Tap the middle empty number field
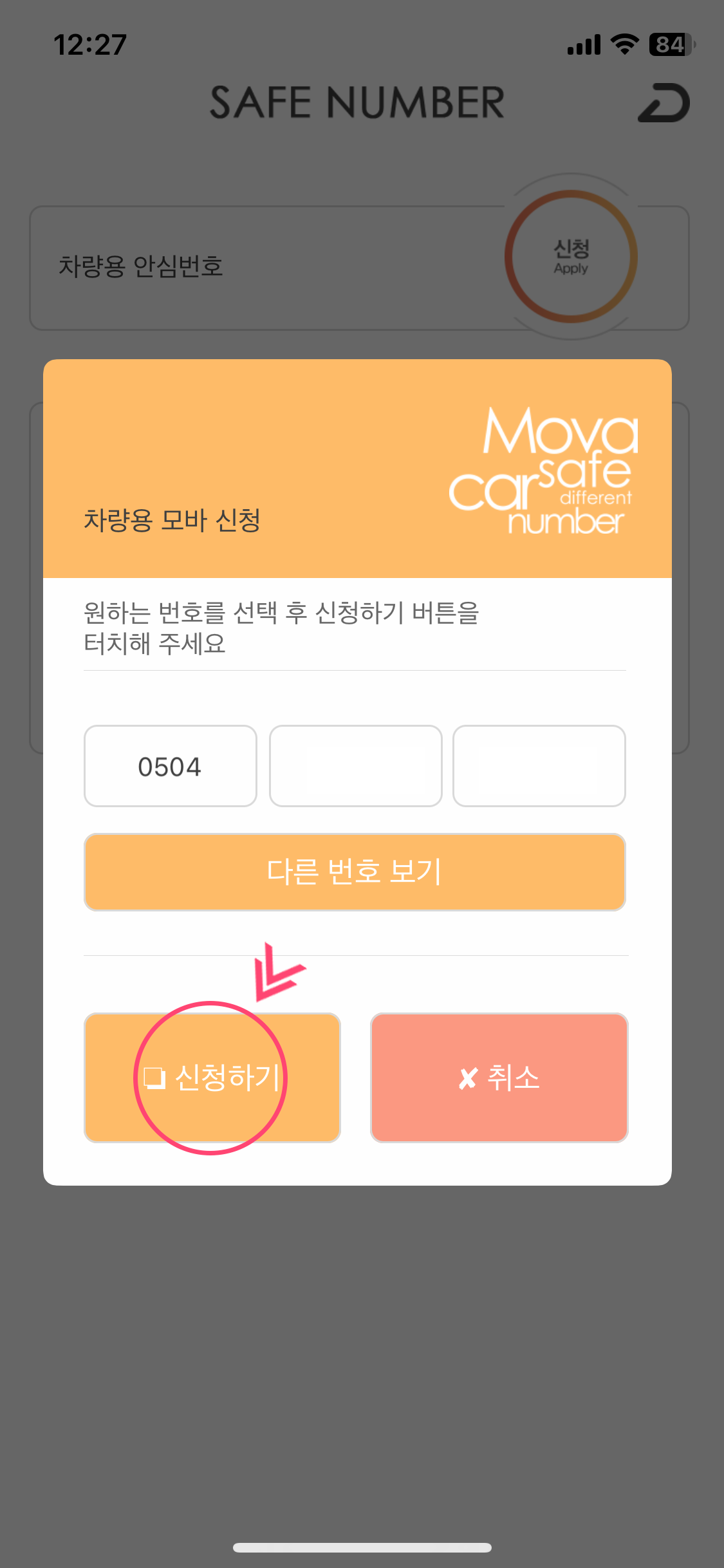 355,766
